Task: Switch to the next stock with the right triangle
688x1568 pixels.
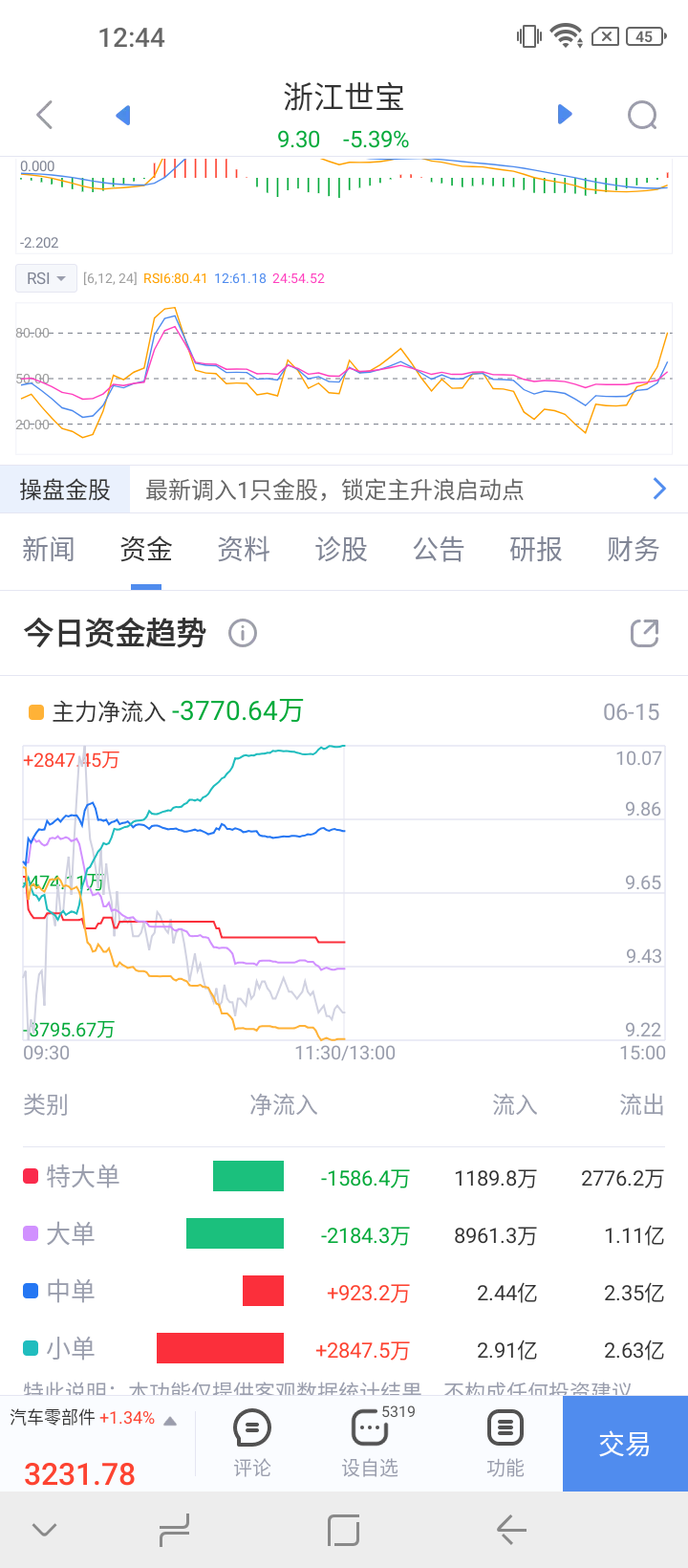Action: click(x=565, y=115)
